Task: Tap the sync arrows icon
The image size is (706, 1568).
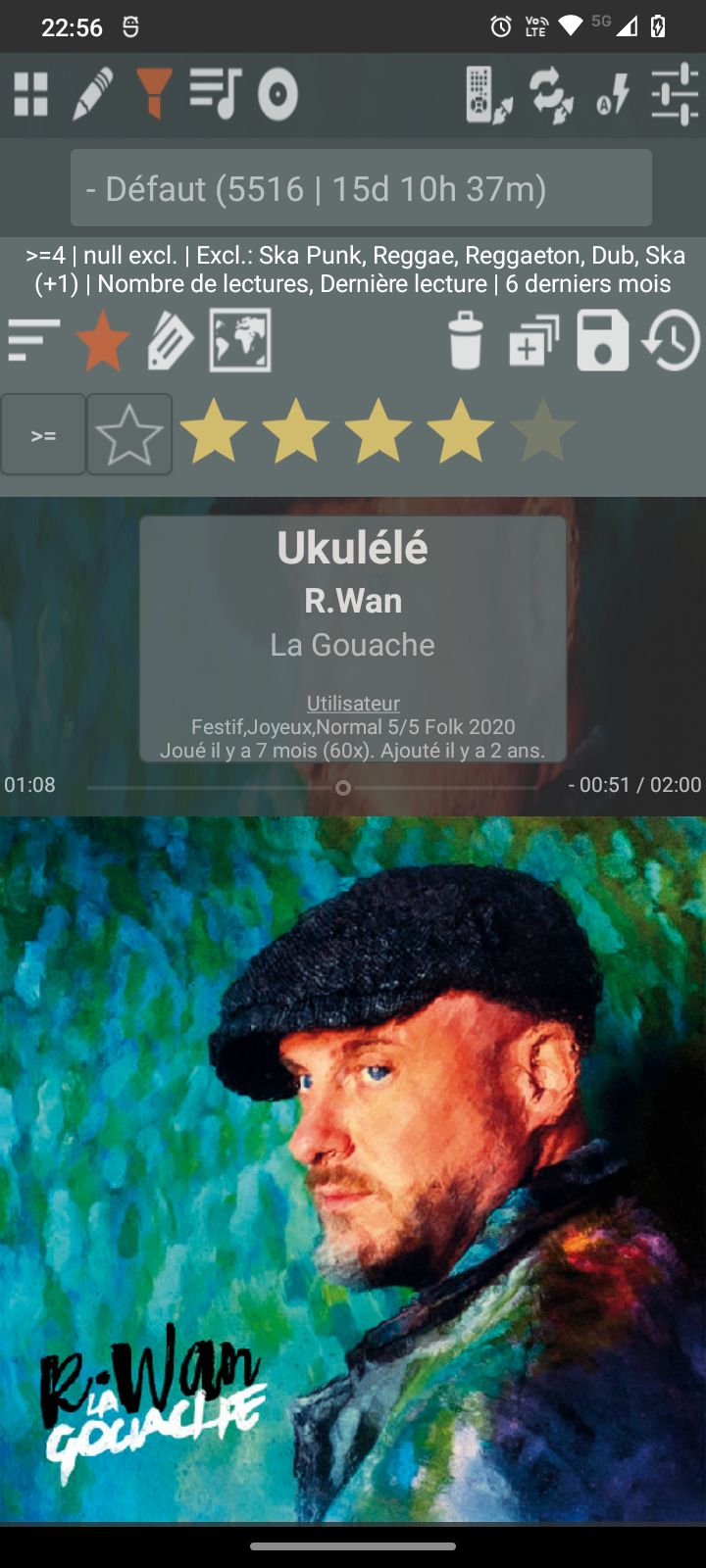Action: [551, 95]
